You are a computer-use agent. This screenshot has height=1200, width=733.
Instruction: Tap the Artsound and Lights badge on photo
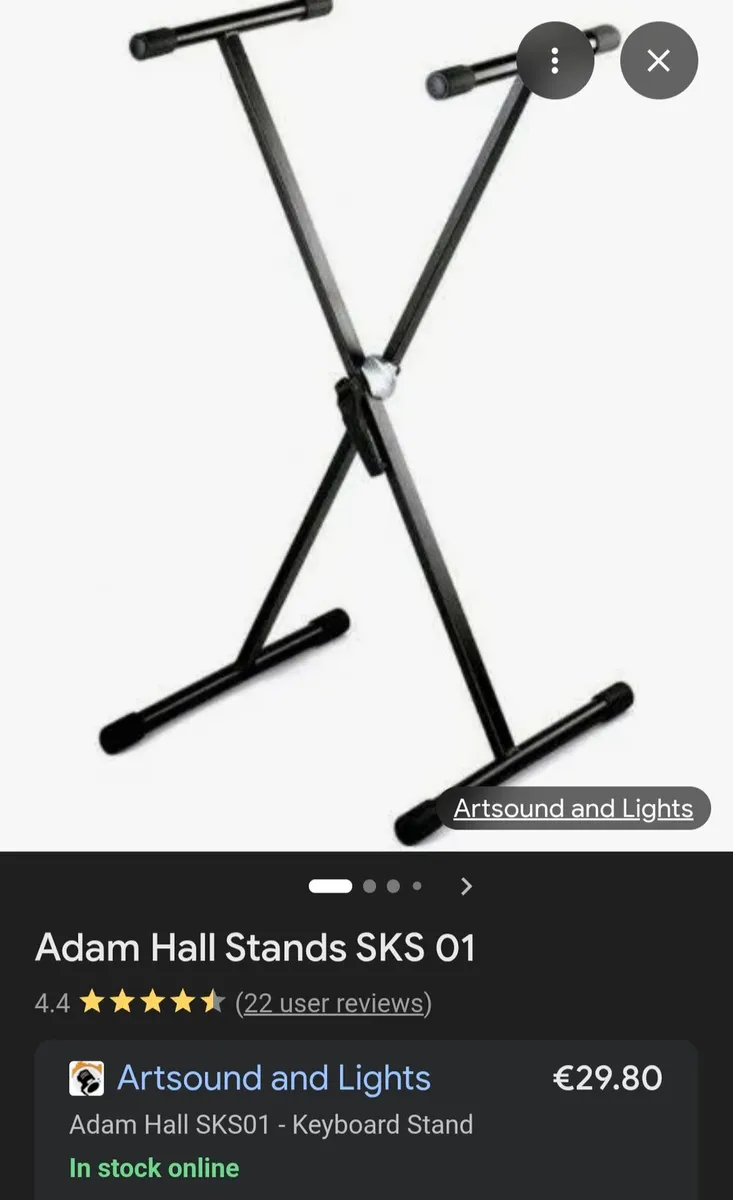click(573, 808)
